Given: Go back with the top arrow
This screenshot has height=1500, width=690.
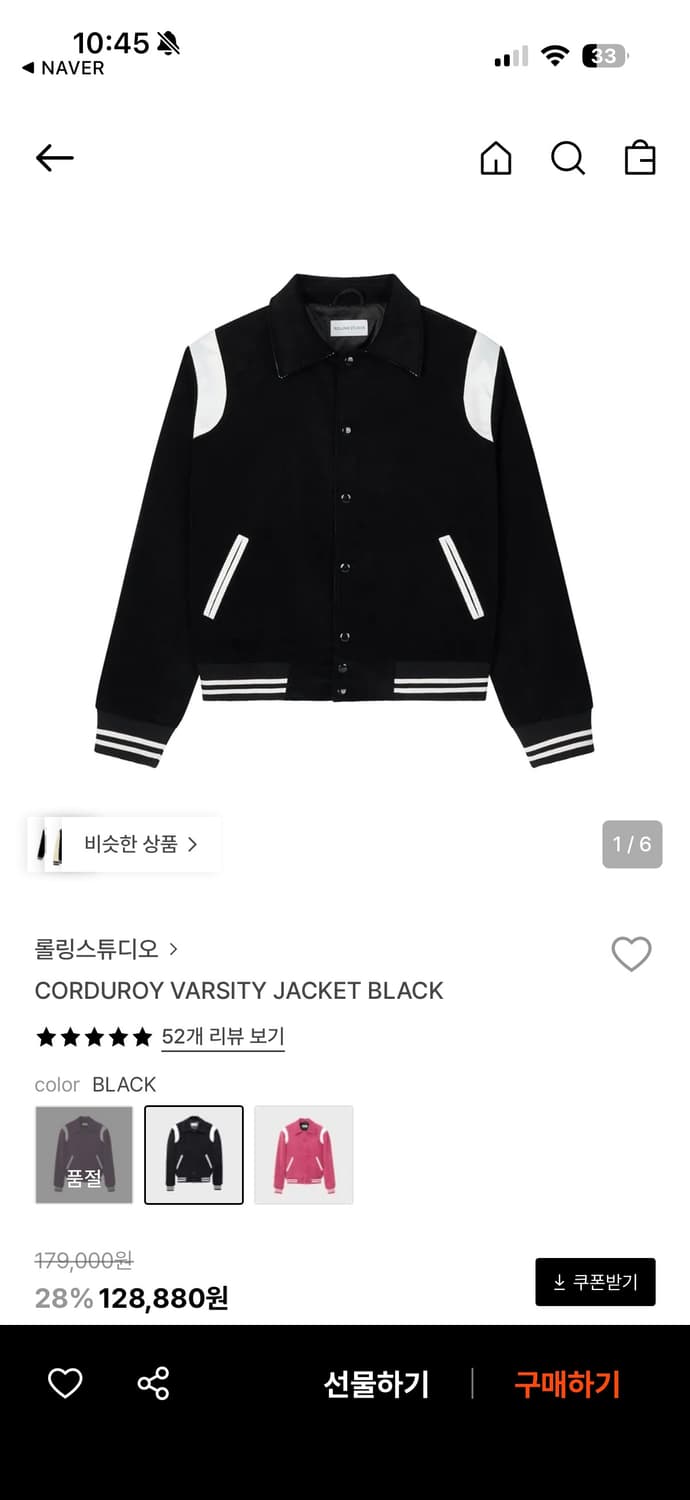Looking at the screenshot, I should coord(54,158).
